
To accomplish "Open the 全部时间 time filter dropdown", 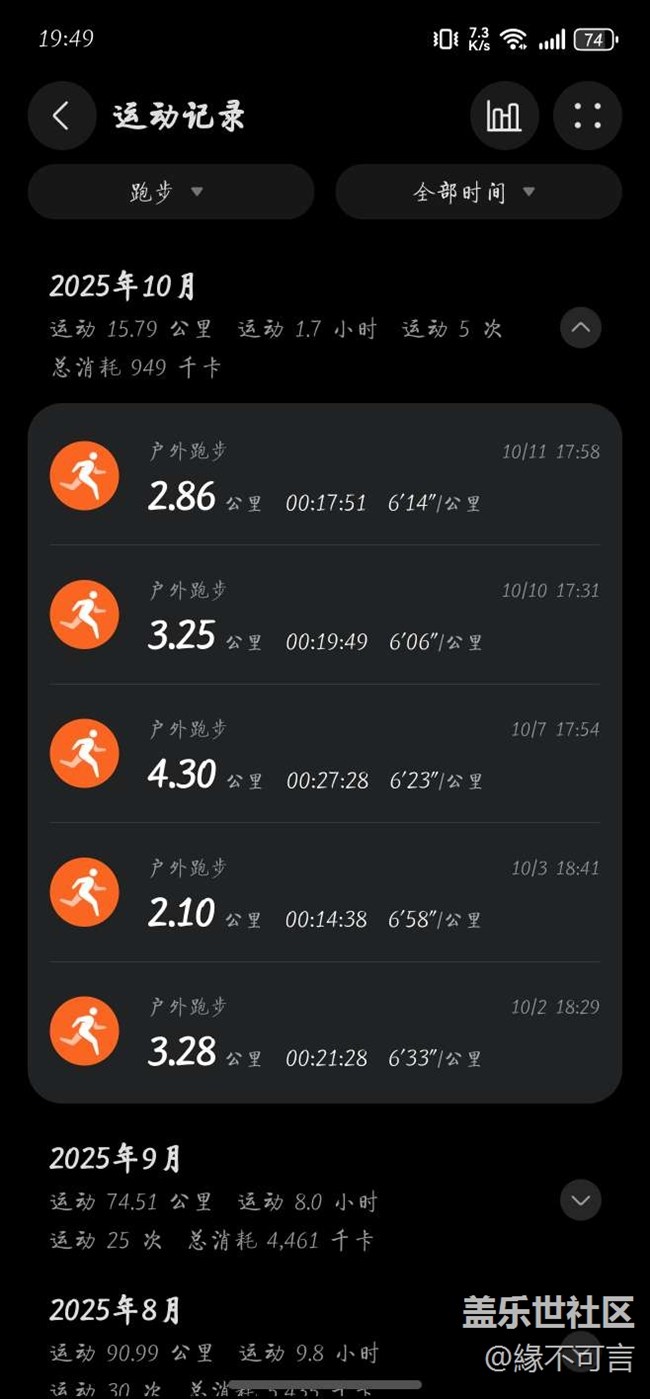I will [x=478, y=192].
